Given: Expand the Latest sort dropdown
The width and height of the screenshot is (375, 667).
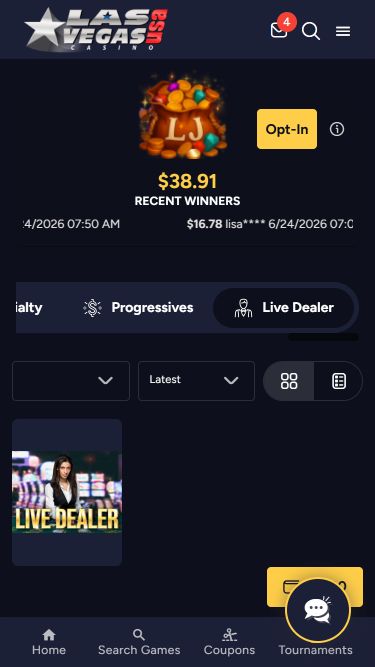Looking at the screenshot, I should (x=196, y=381).
